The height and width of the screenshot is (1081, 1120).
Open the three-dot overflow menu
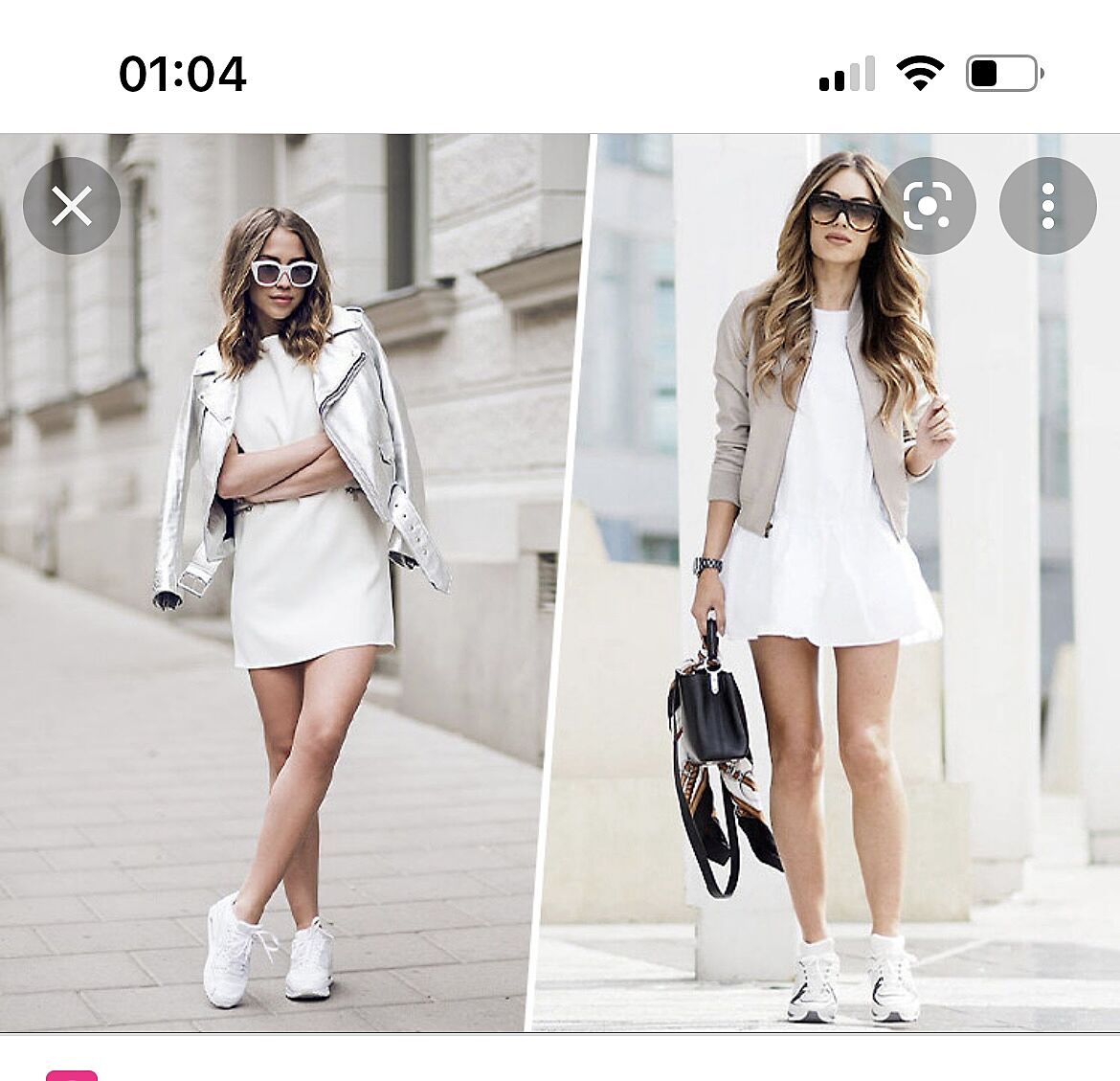coord(1047,206)
